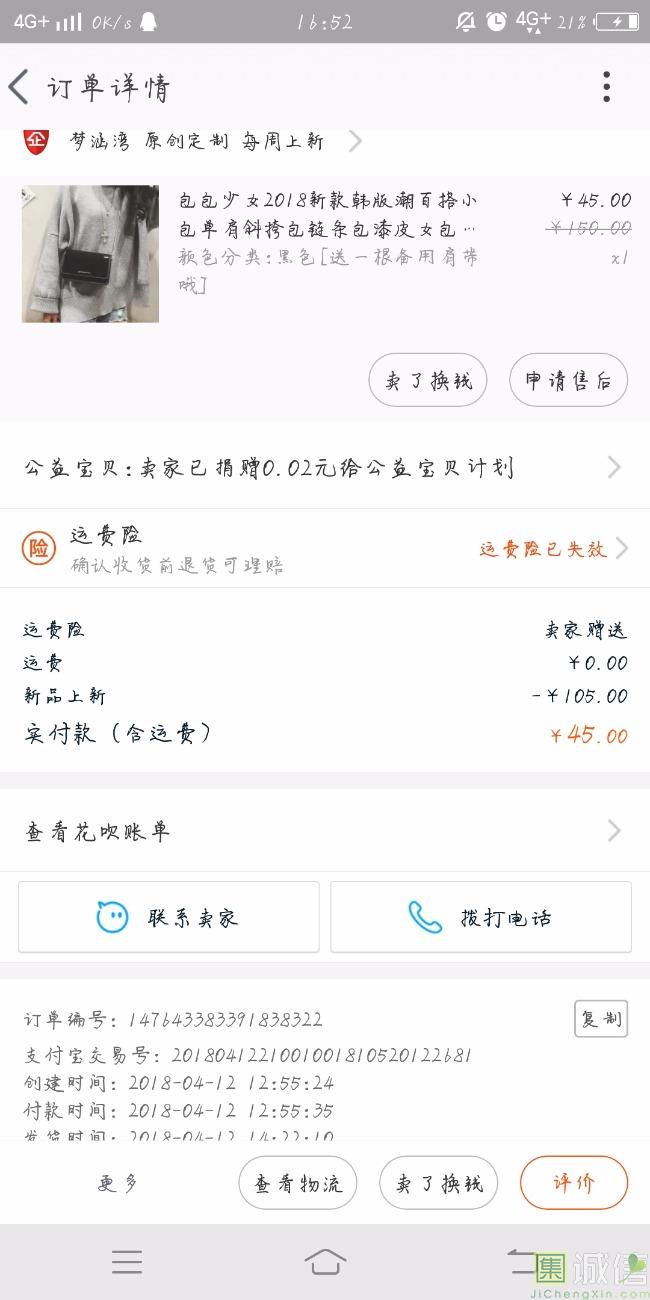This screenshot has height=1300, width=650.
Task: Go back from 订单详情 page
Action: coord(19,87)
